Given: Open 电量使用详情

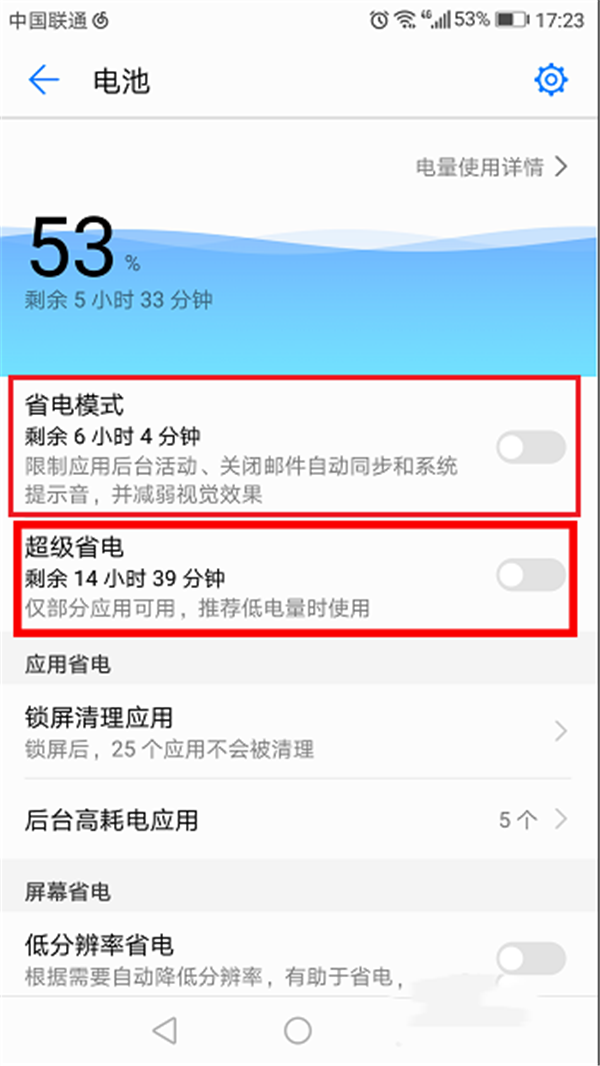Looking at the screenshot, I should 492,167.
